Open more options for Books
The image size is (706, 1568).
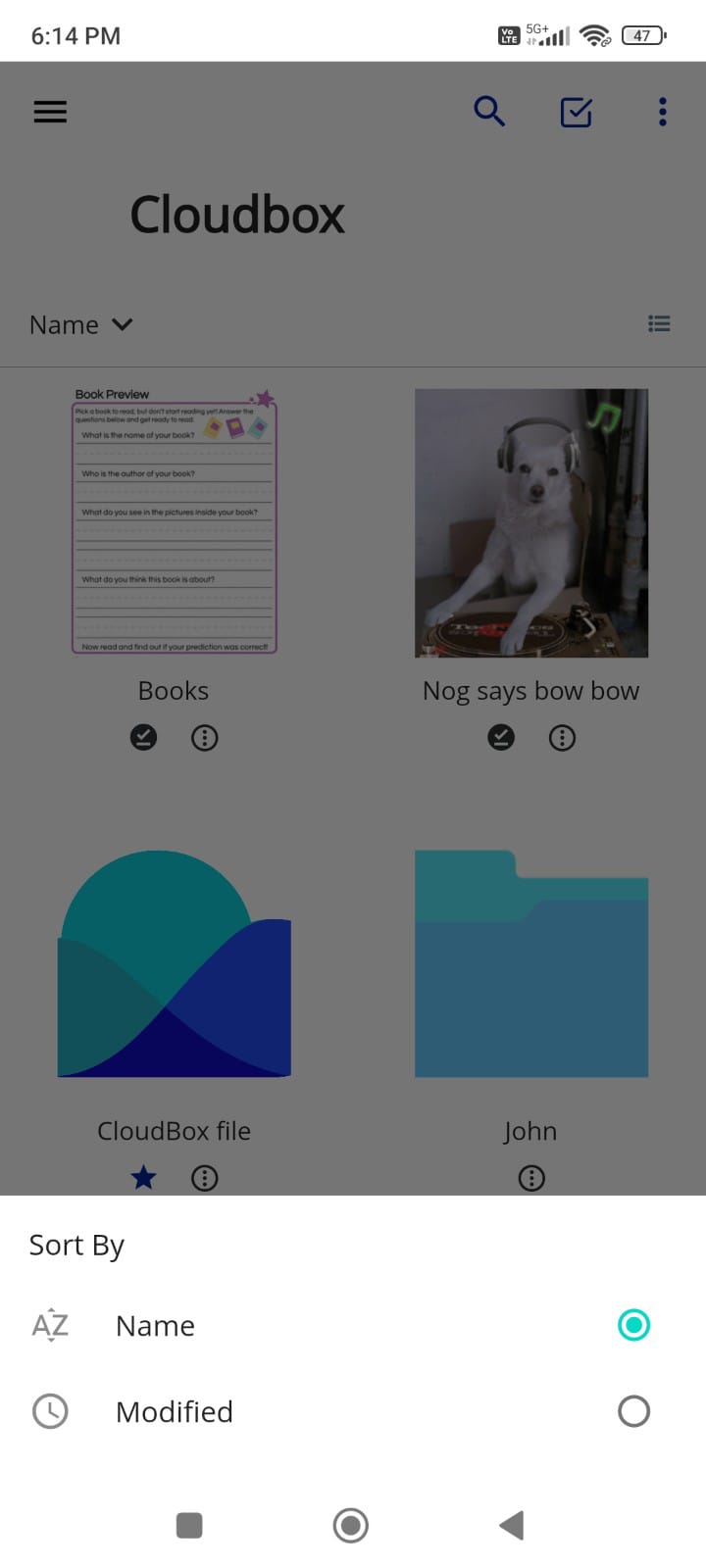(204, 738)
